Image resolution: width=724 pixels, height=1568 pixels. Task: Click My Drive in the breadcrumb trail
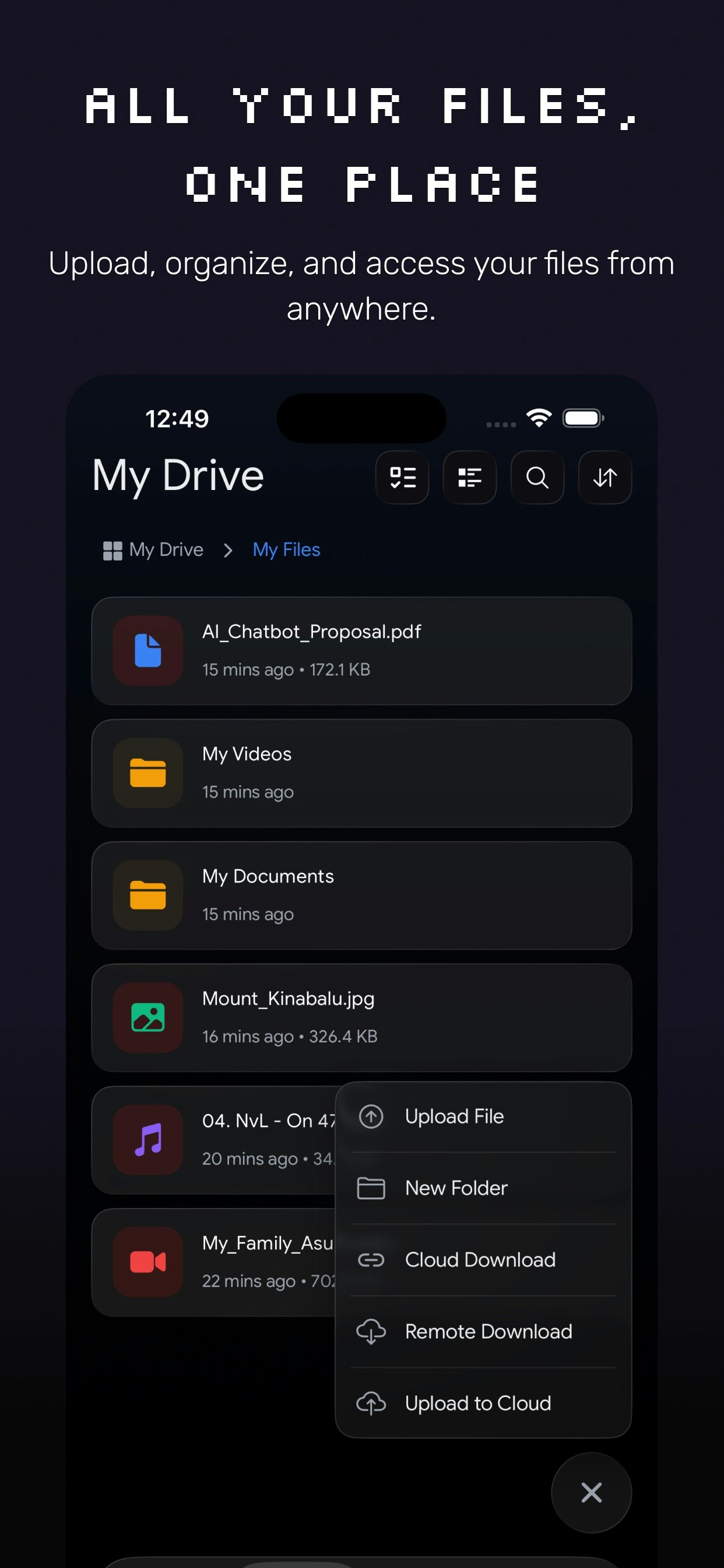point(166,549)
